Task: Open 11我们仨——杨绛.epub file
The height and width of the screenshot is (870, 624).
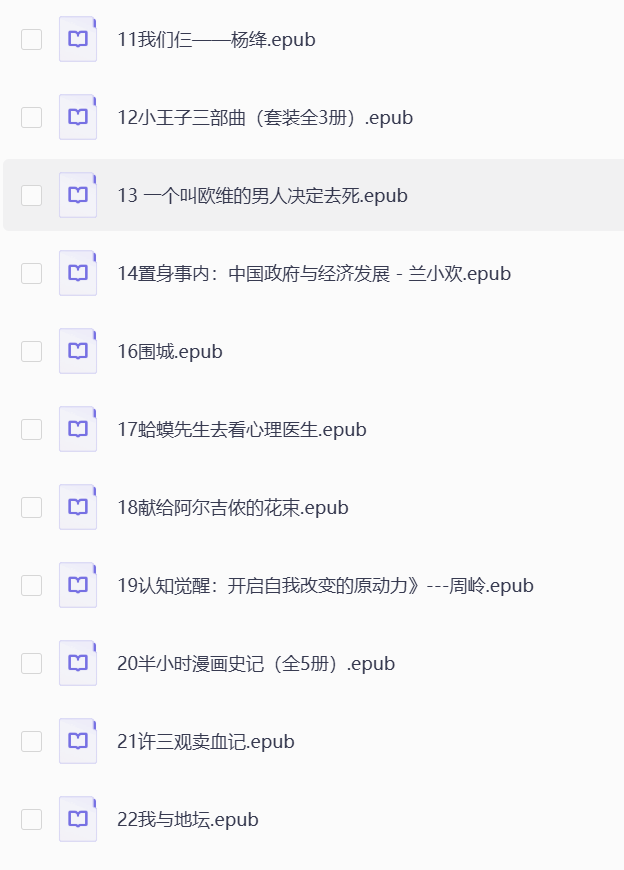Action: click(216, 40)
